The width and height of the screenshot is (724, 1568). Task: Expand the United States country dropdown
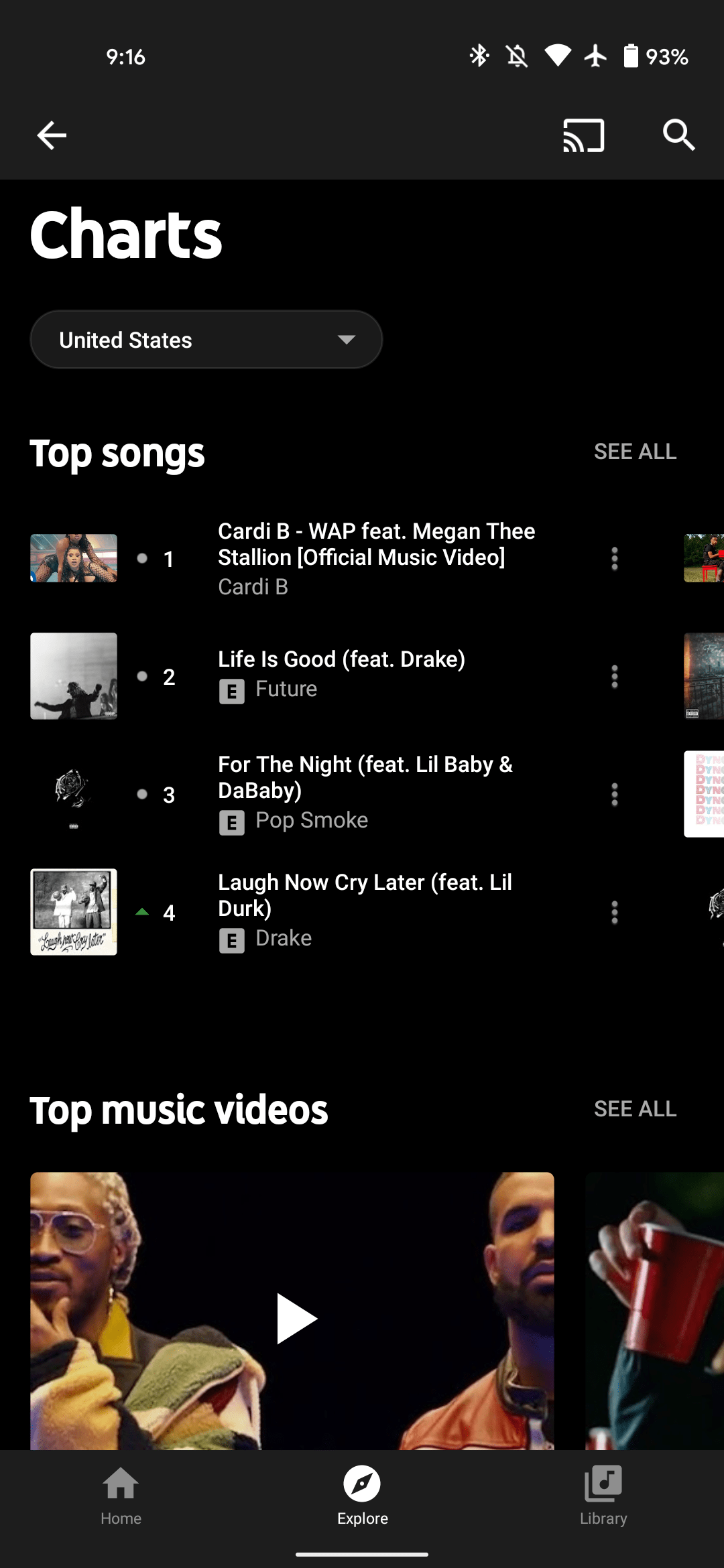pos(206,340)
